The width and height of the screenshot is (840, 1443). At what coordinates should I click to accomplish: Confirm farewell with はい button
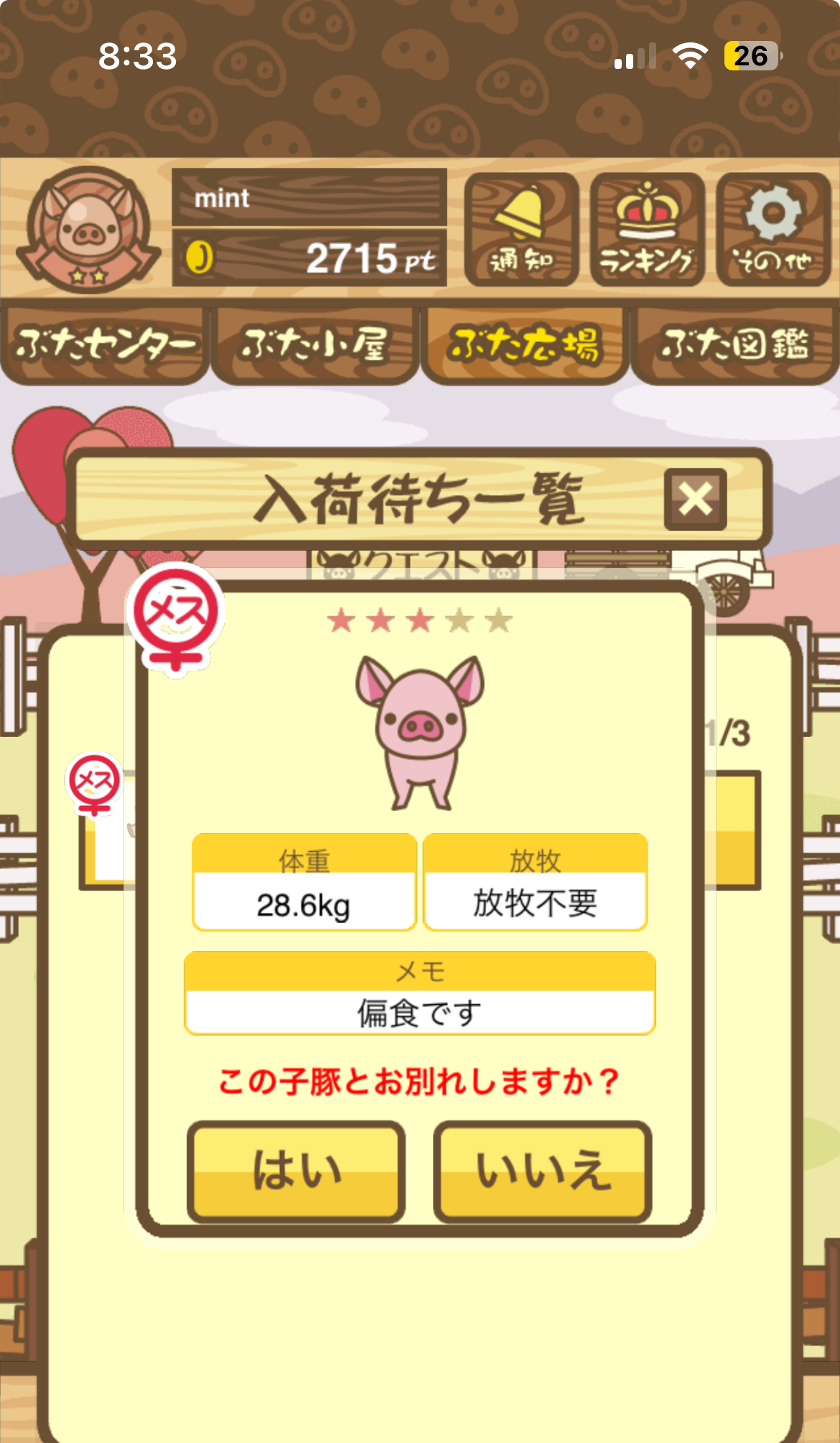(x=296, y=1171)
